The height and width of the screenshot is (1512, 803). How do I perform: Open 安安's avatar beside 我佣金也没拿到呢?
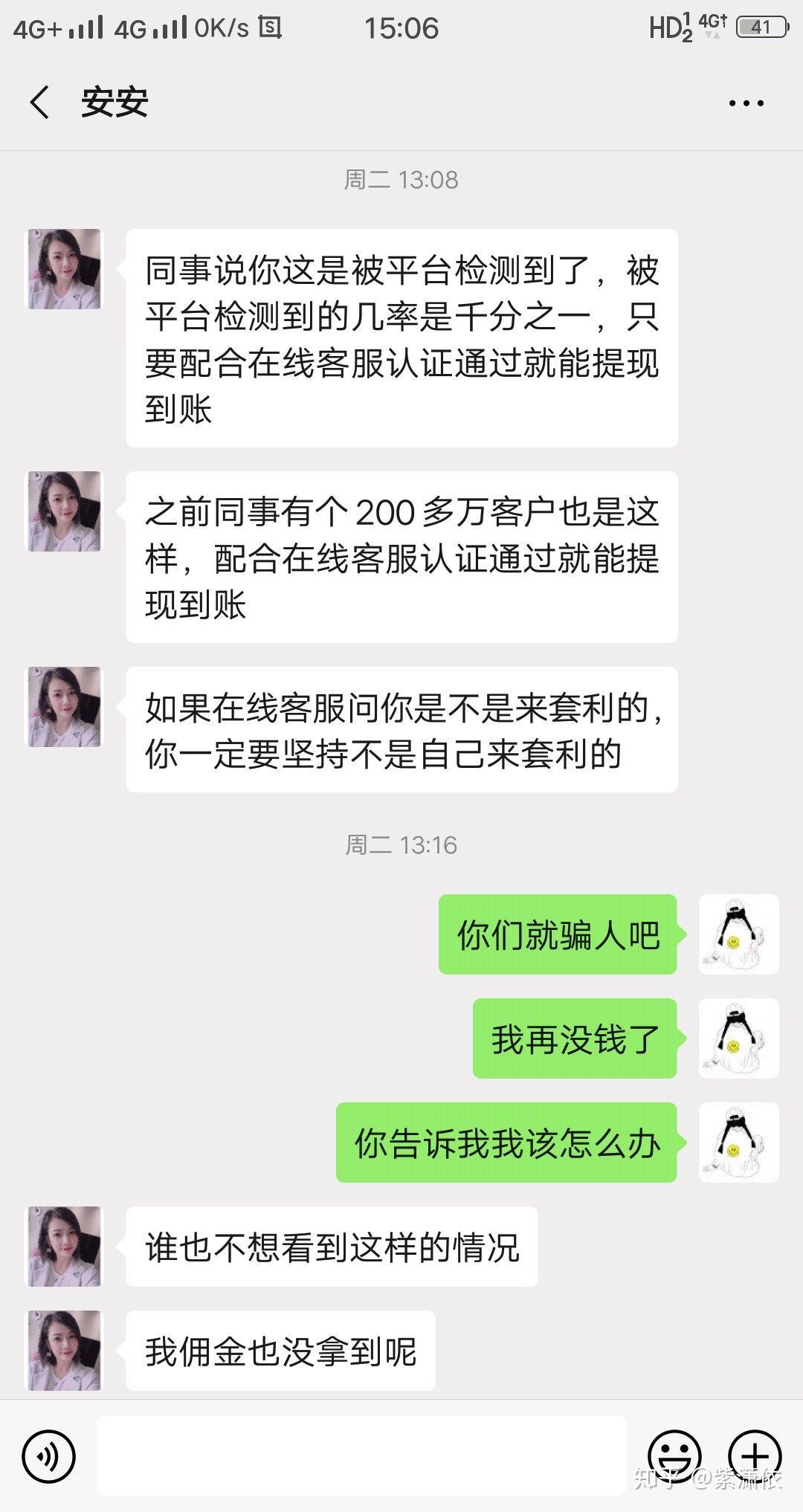click(64, 1351)
